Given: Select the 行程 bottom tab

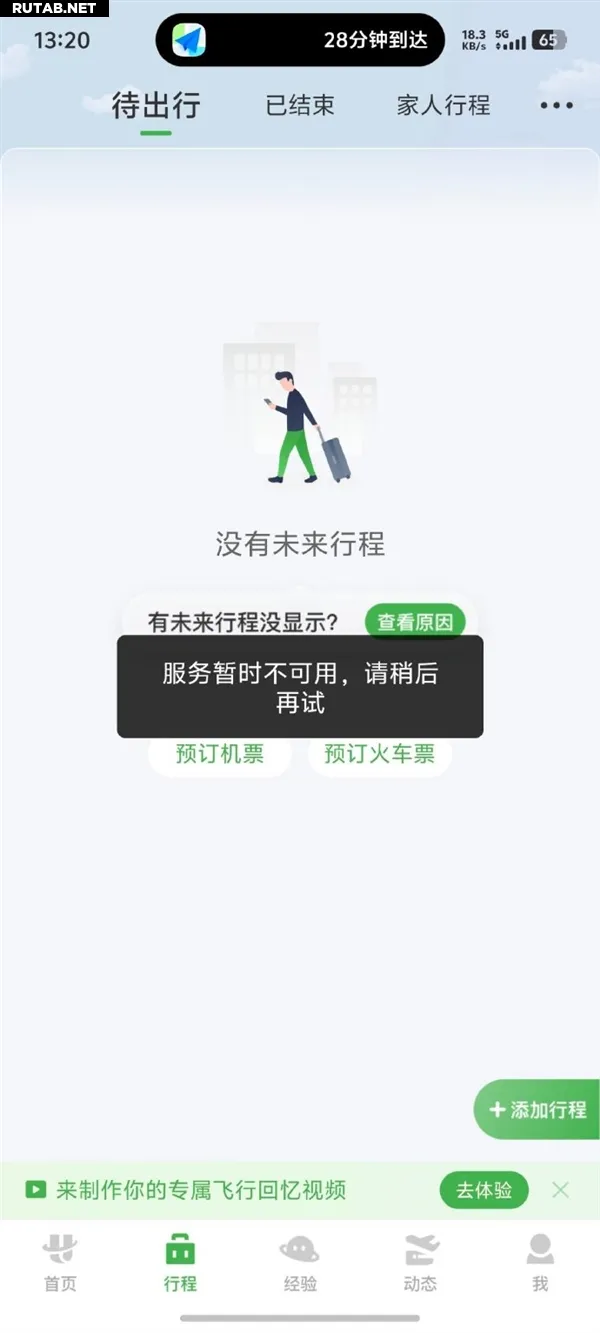Looking at the screenshot, I should pos(180,1263).
